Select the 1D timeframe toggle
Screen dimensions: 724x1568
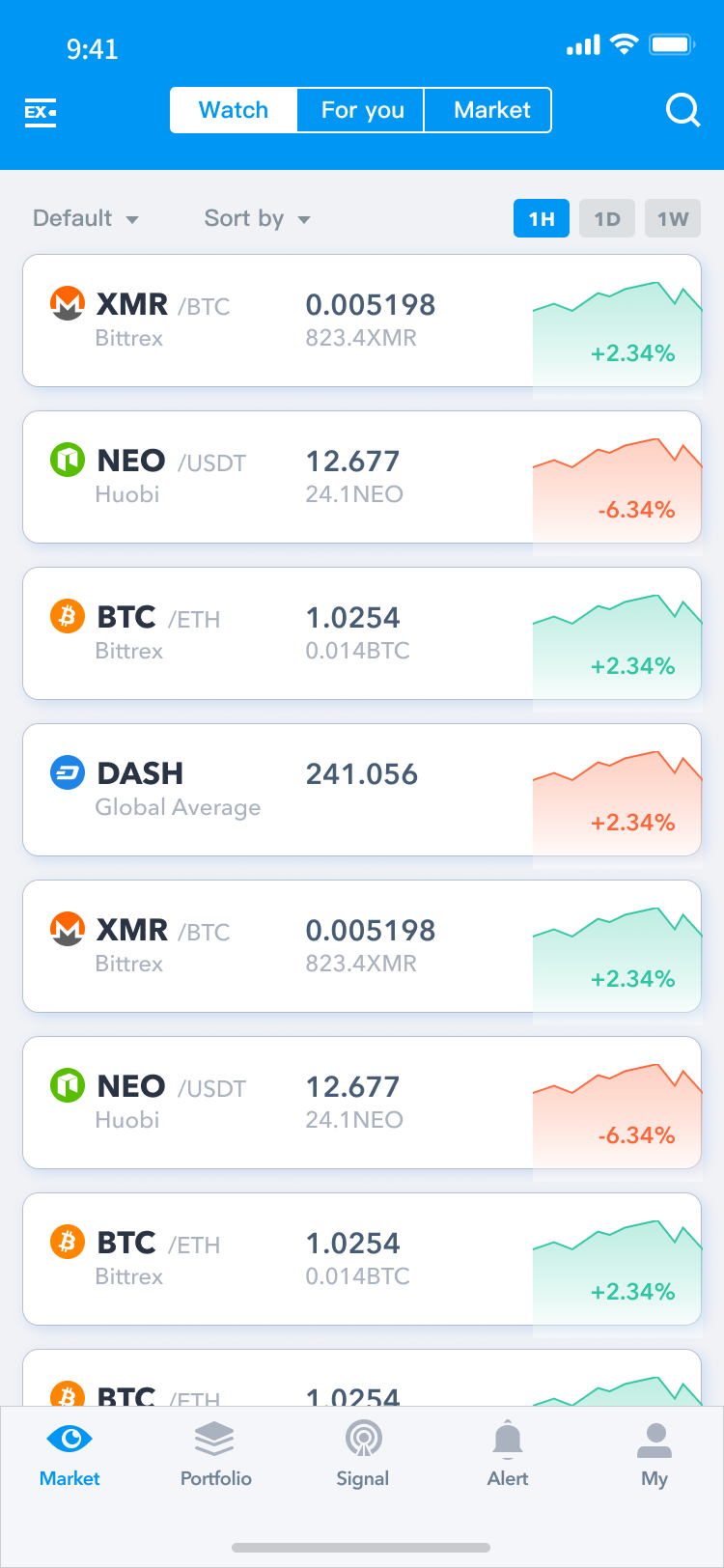click(606, 218)
